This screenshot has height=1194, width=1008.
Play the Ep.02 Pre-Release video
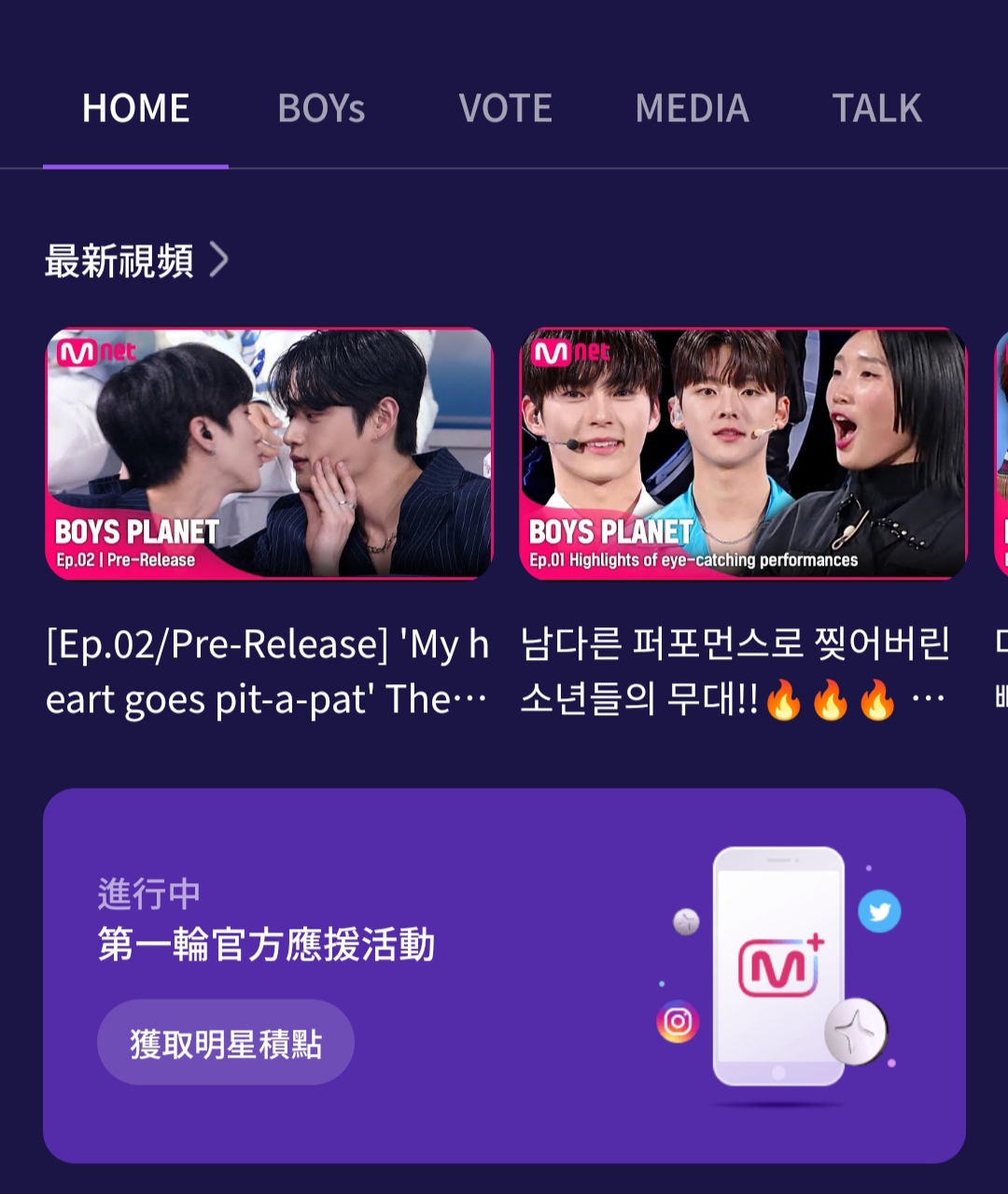point(269,454)
